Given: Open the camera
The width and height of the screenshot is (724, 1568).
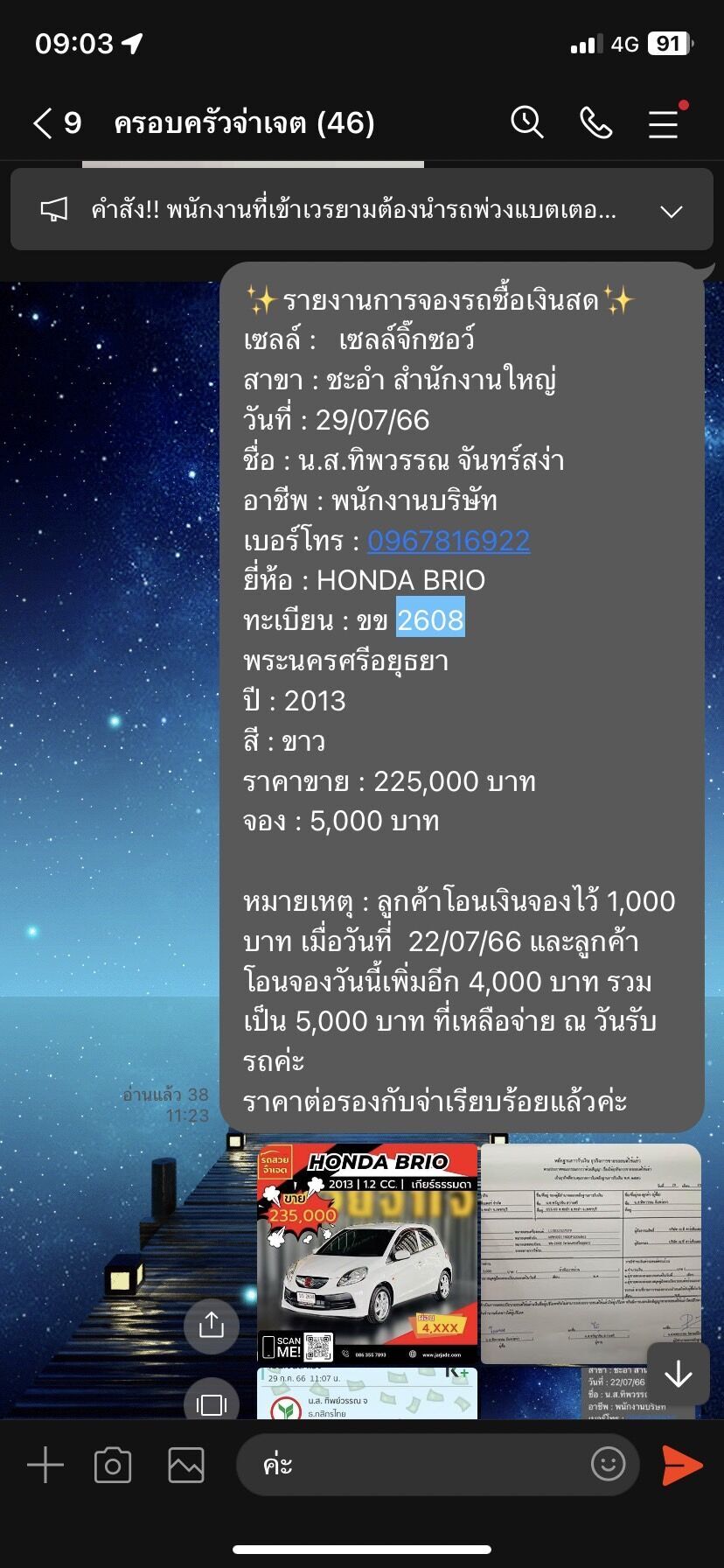Looking at the screenshot, I should coord(113,1465).
